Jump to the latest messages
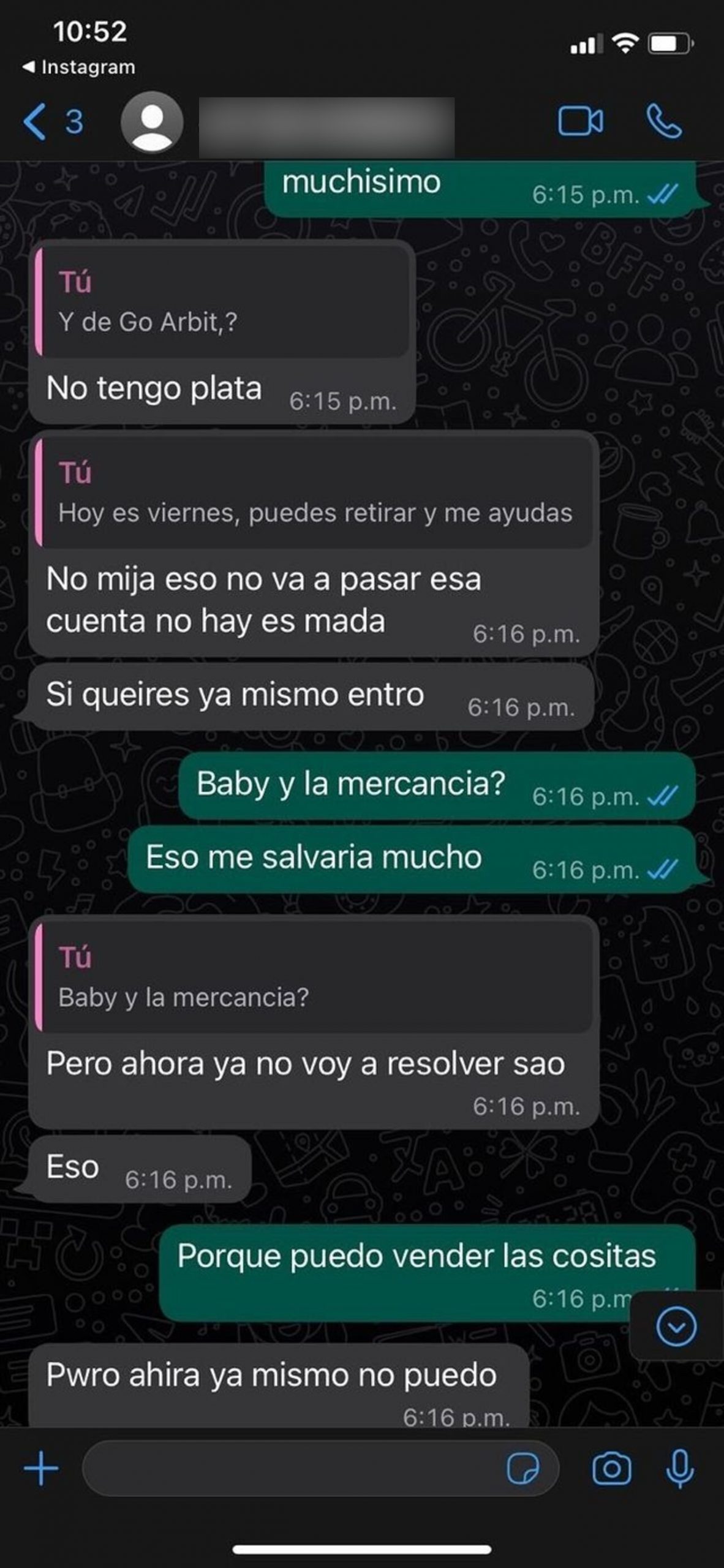The height and width of the screenshot is (1568, 724). pos(676,1327)
